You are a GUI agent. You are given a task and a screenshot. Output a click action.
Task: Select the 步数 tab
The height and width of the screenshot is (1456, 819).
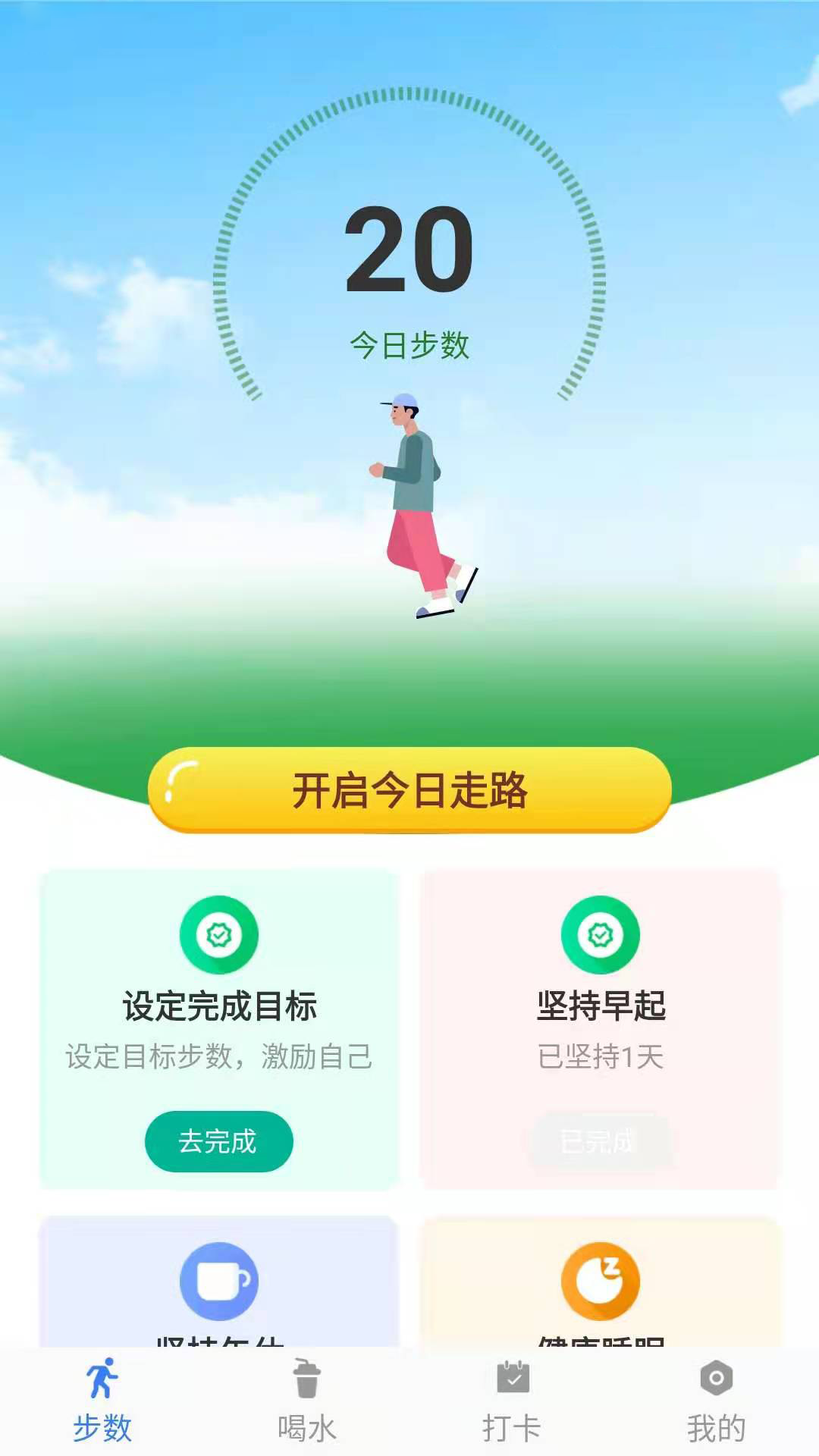coord(102,1424)
